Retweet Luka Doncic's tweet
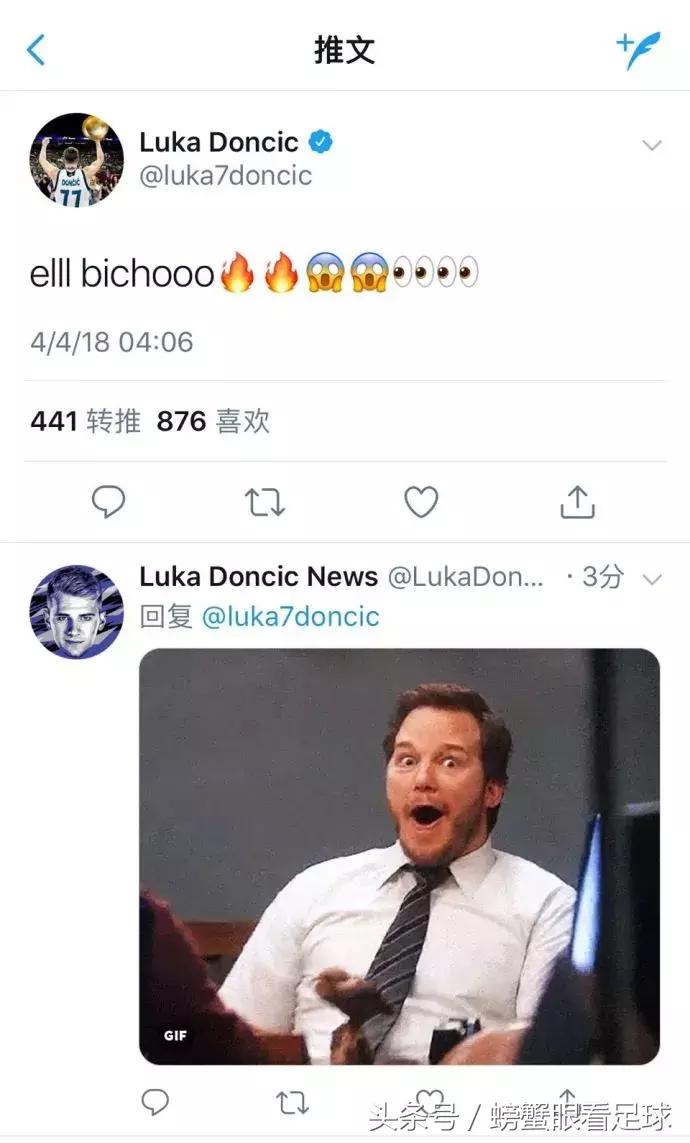The width and height of the screenshot is (690, 1143). point(265,502)
